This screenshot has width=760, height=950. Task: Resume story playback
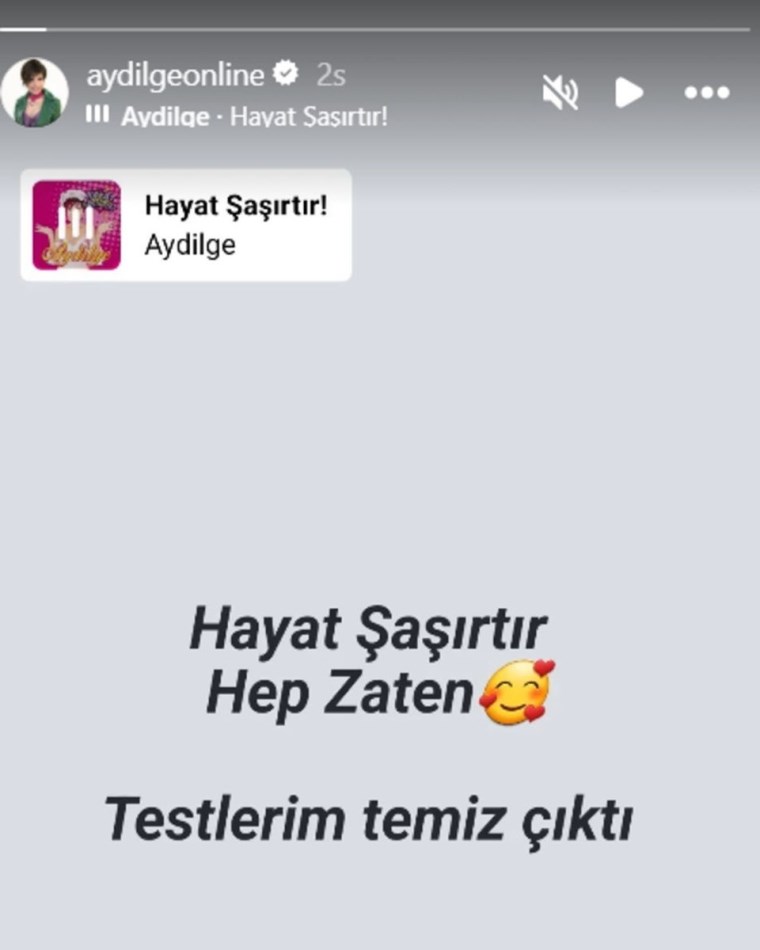(x=629, y=93)
